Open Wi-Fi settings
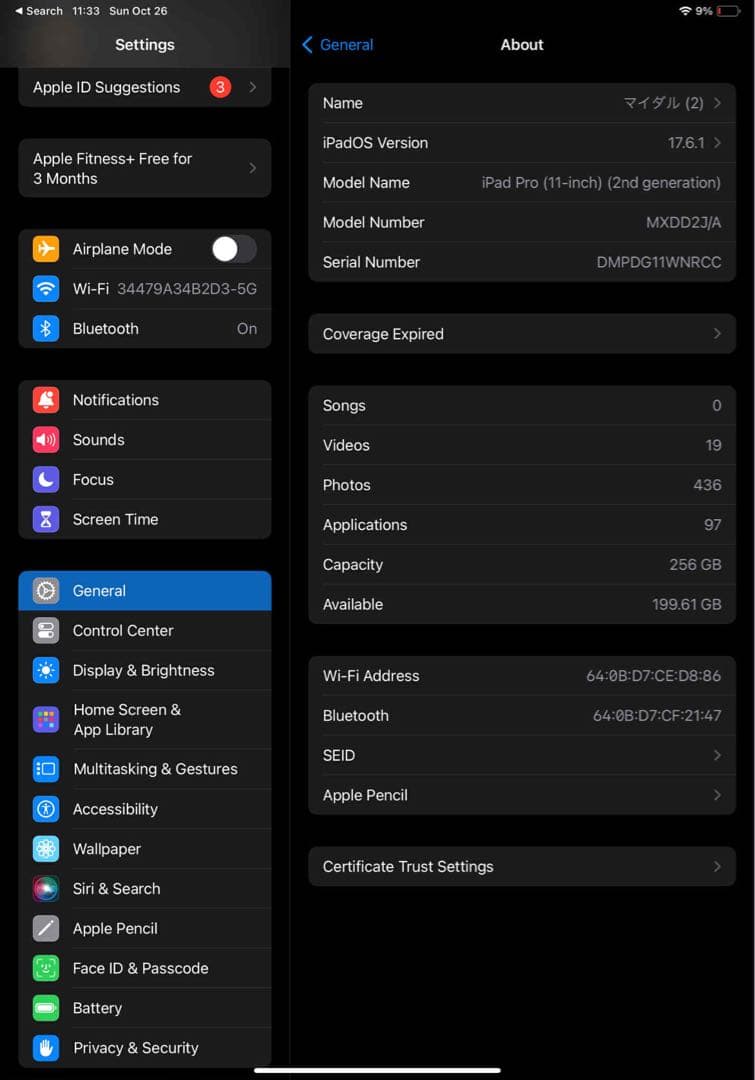Viewport: 755px width, 1080px height. [145, 289]
